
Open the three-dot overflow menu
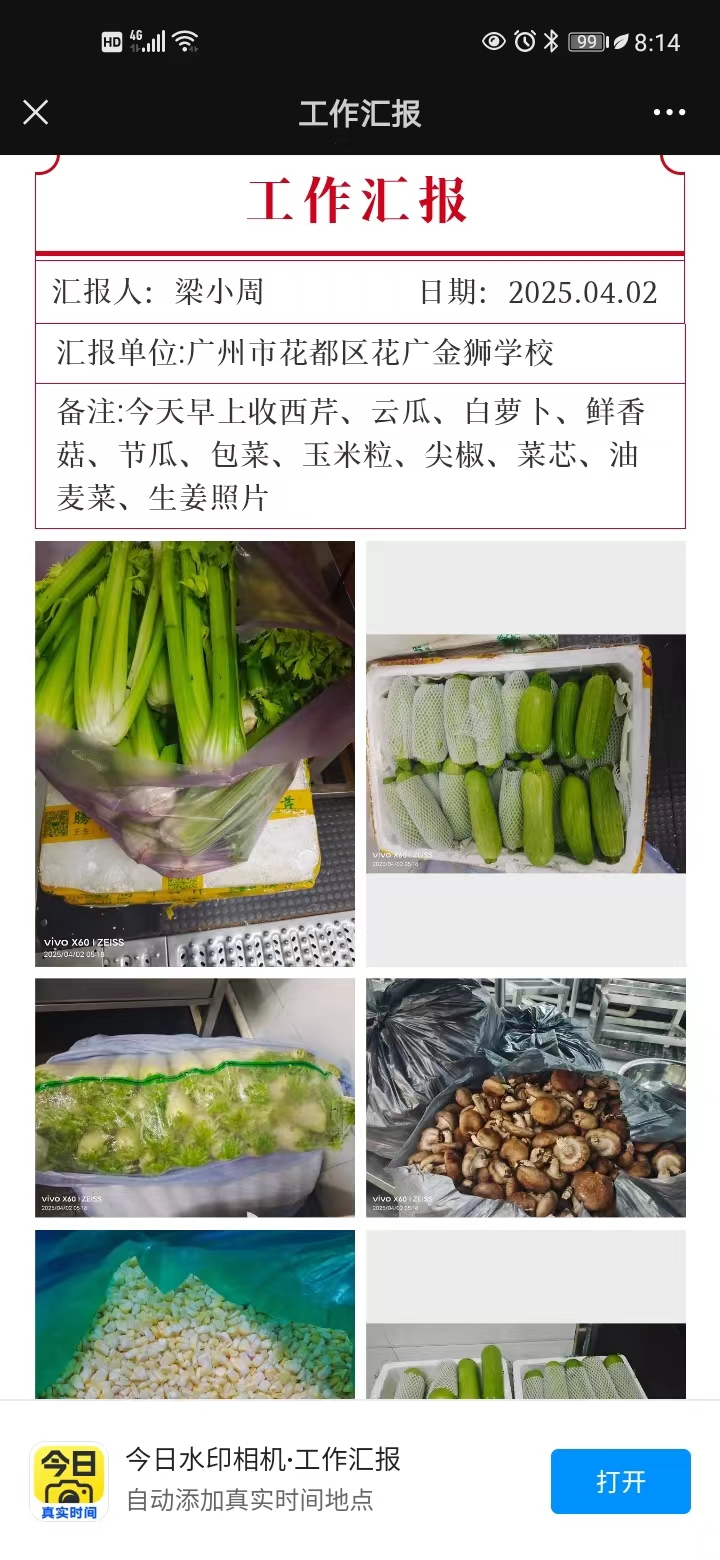(669, 112)
